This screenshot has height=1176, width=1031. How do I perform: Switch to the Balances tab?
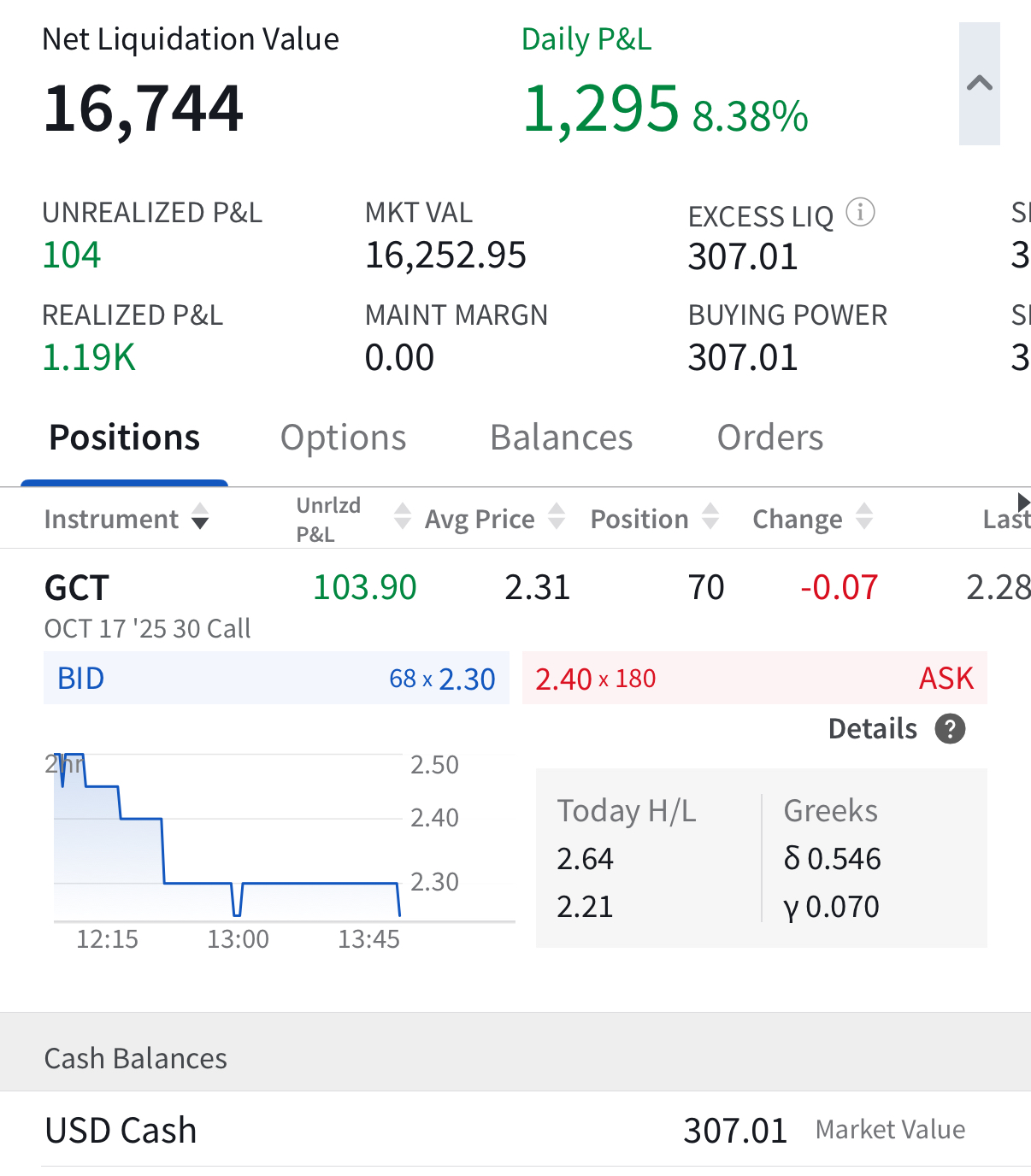[x=561, y=438]
